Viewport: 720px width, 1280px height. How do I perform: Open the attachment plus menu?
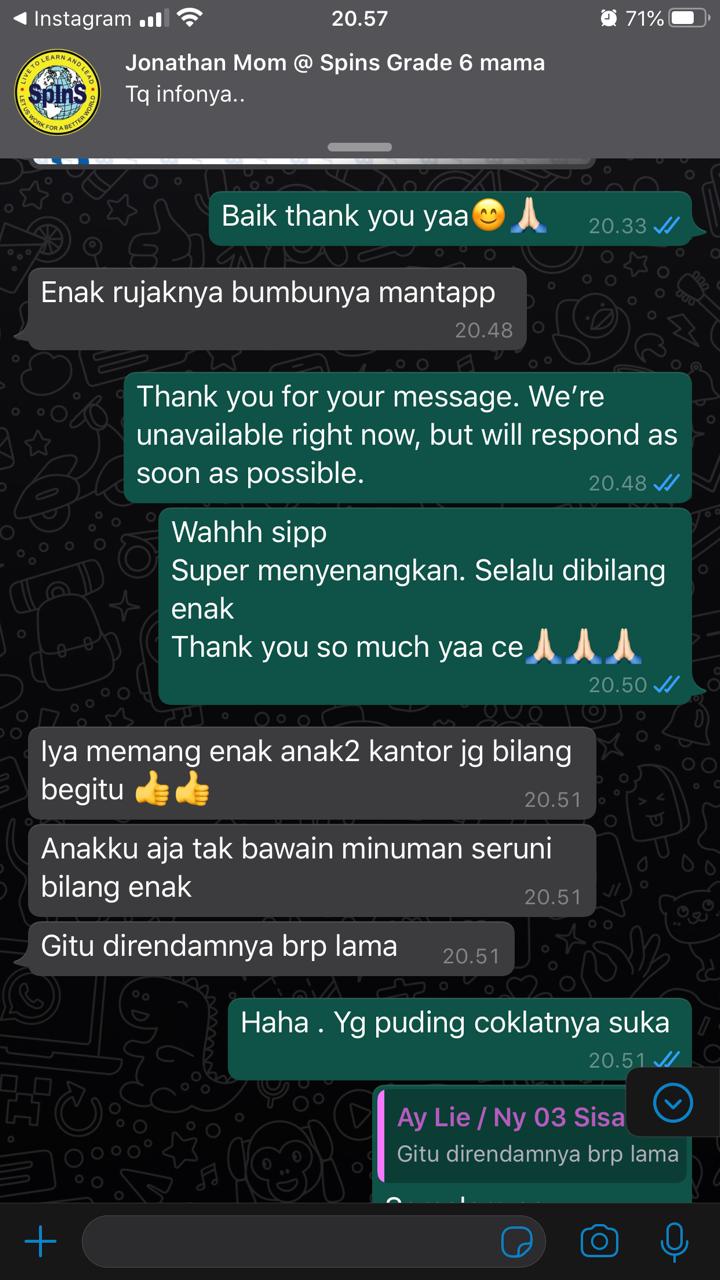pos(40,1242)
